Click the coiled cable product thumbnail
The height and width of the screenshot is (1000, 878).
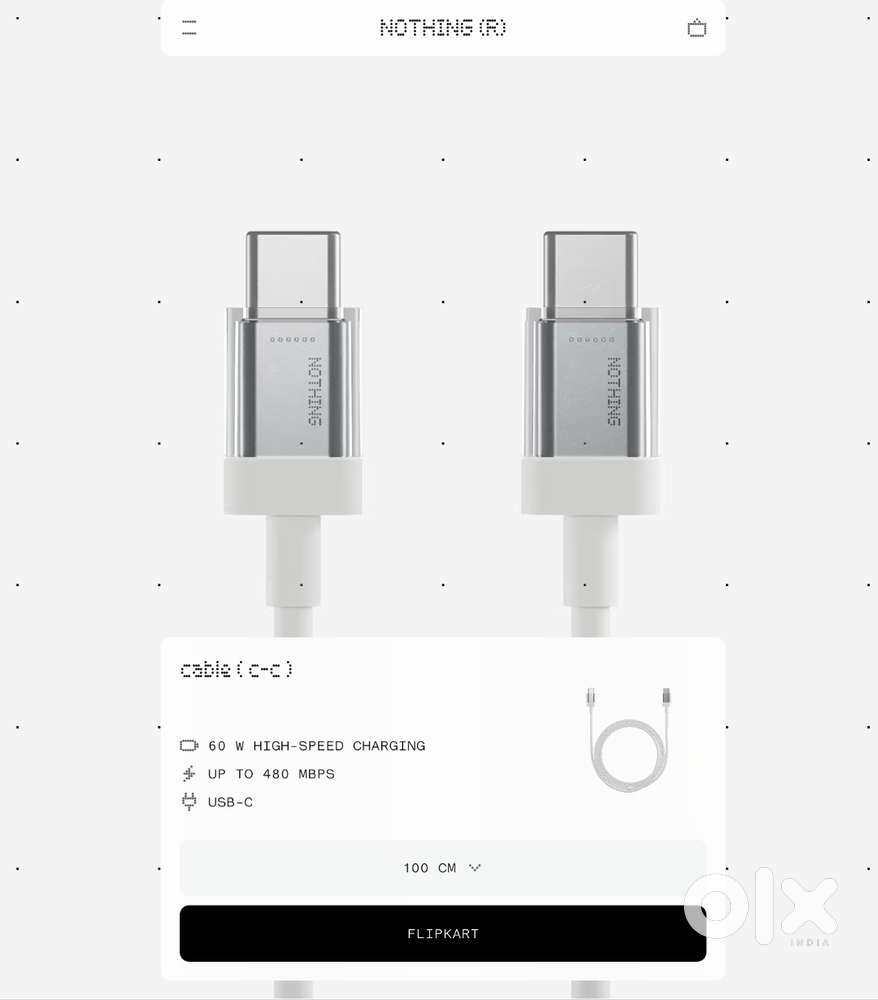[628, 740]
